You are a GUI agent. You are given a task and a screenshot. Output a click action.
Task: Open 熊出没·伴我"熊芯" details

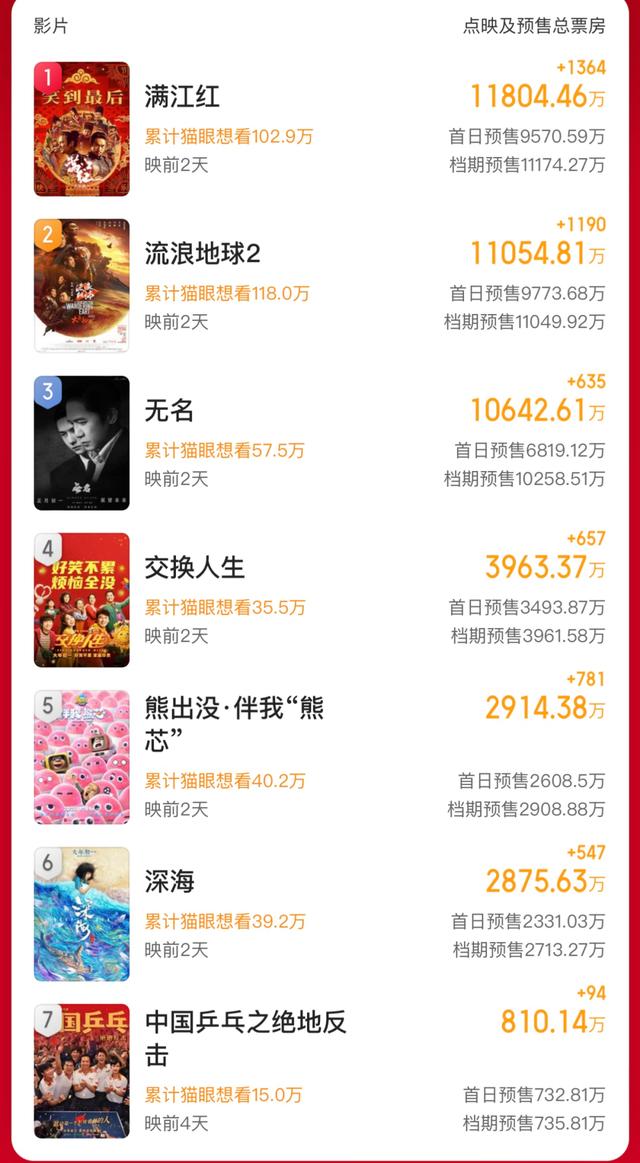(320, 757)
